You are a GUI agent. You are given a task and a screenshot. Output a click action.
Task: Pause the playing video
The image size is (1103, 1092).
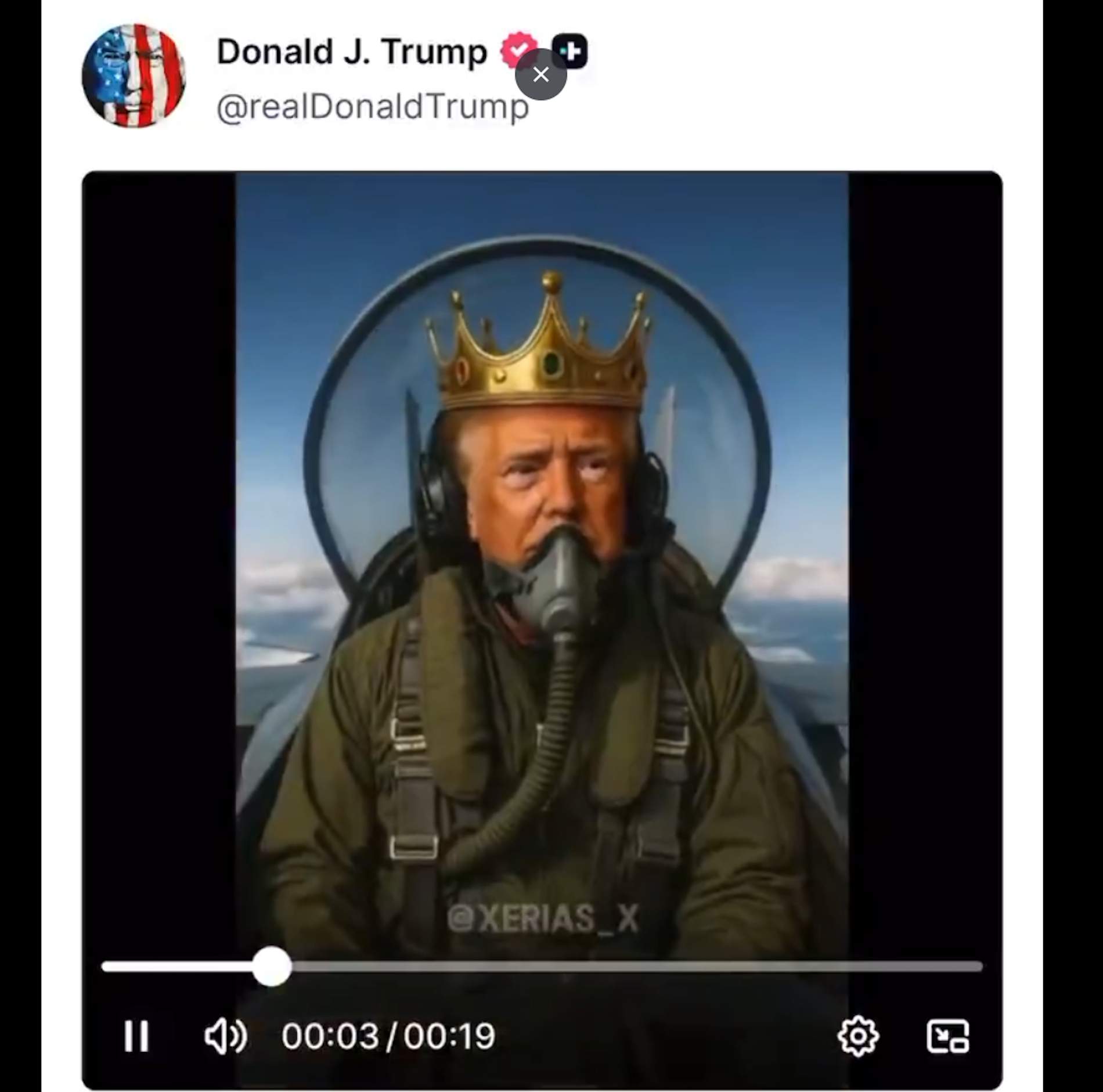[136, 1036]
